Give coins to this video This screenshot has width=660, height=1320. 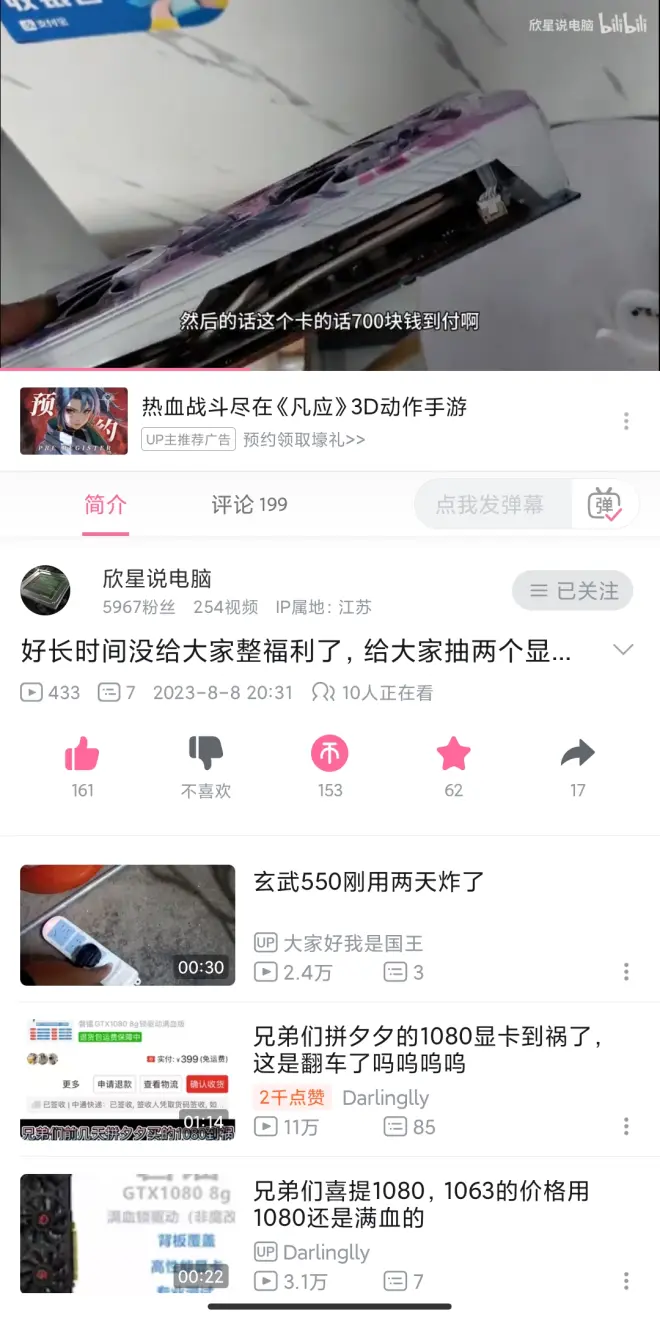coord(330,755)
